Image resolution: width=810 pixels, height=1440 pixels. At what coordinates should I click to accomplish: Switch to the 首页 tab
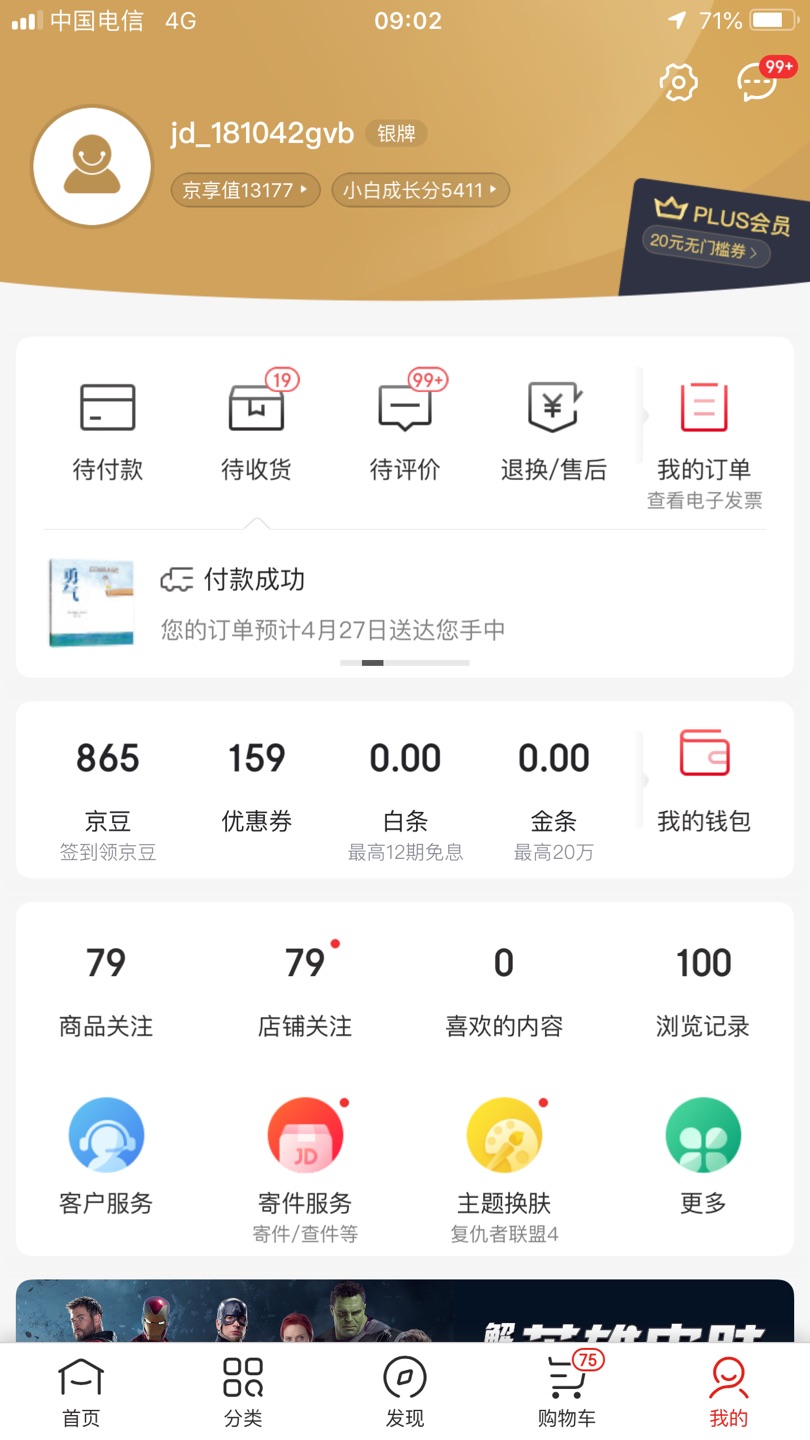tap(81, 1391)
